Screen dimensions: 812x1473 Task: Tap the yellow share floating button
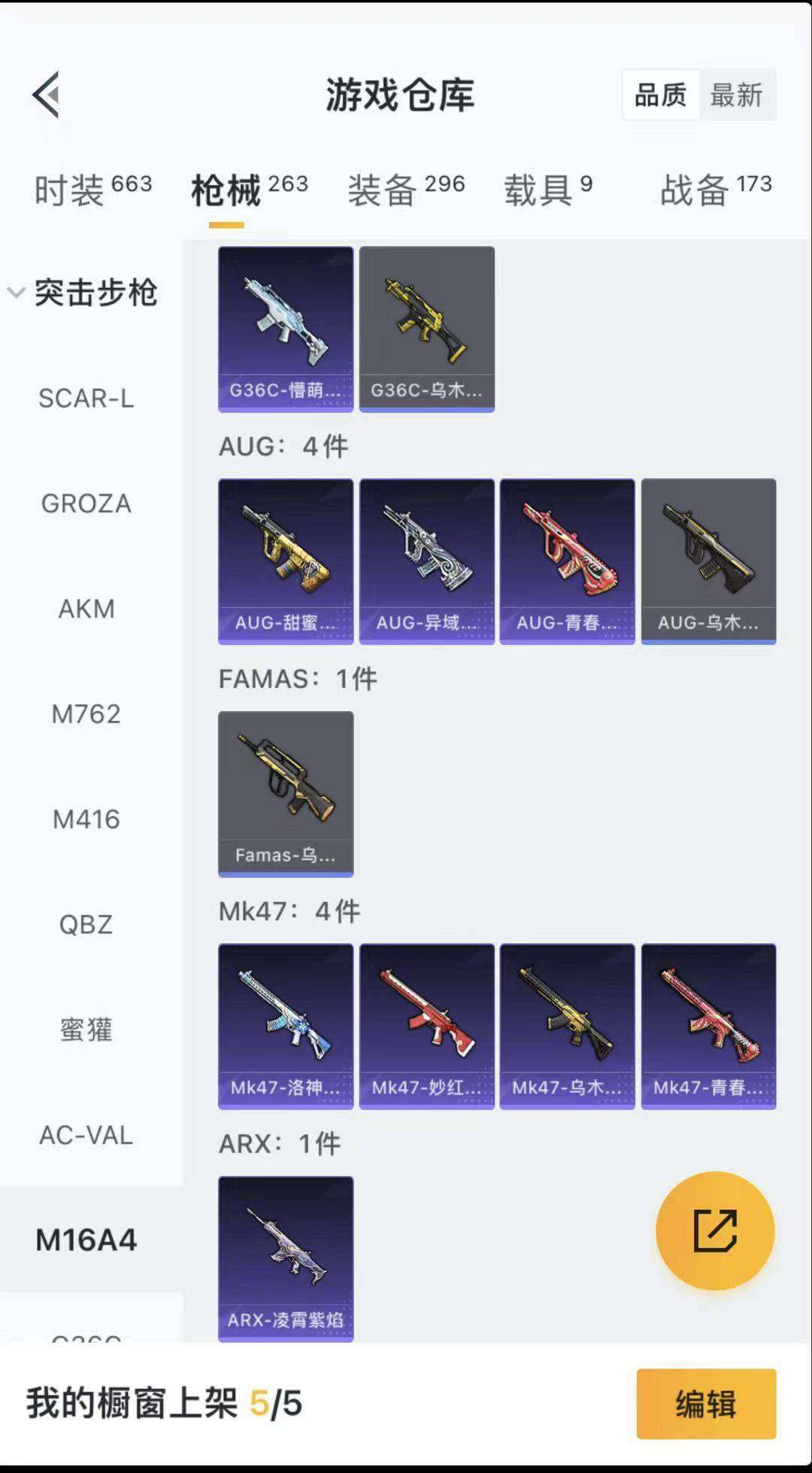pyautogui.click(x=715, y=1232)
